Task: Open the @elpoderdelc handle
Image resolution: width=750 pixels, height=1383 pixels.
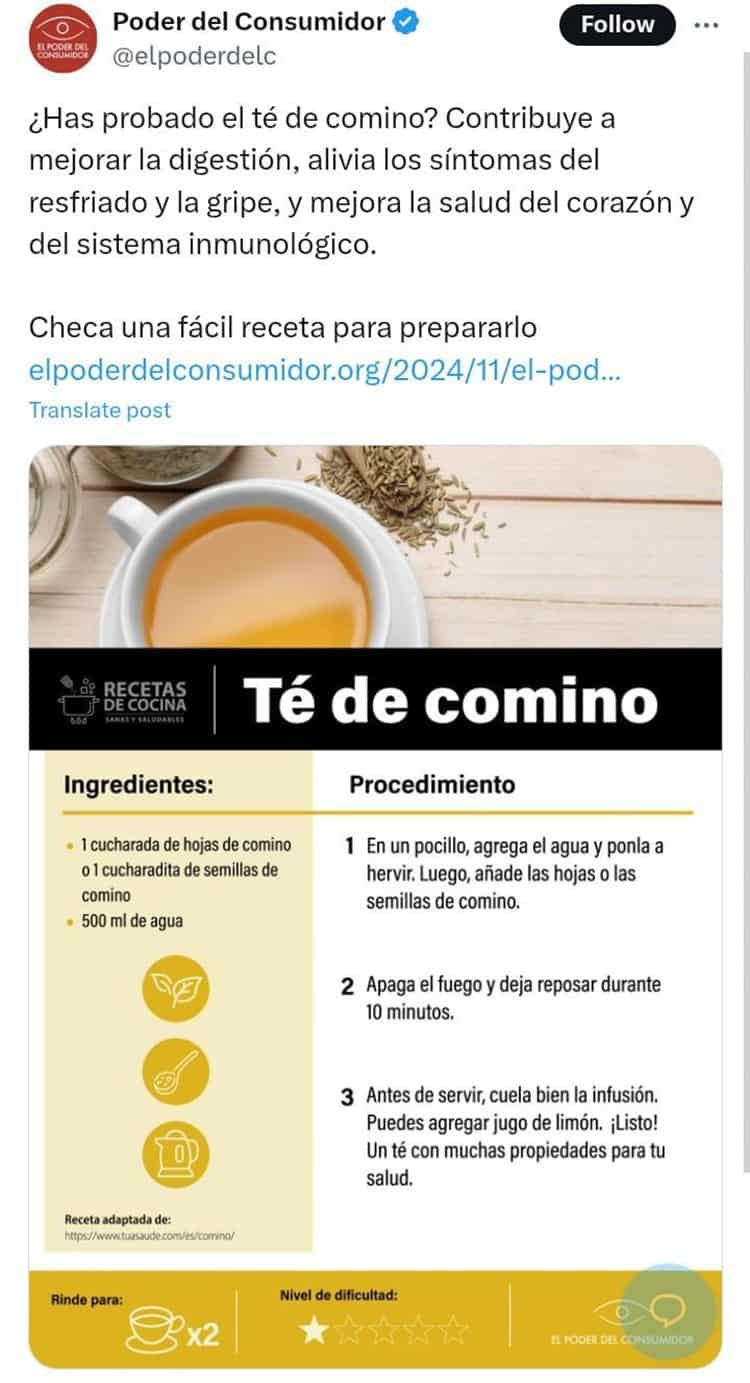Action: pyautogui.click(x=194, y=57)
